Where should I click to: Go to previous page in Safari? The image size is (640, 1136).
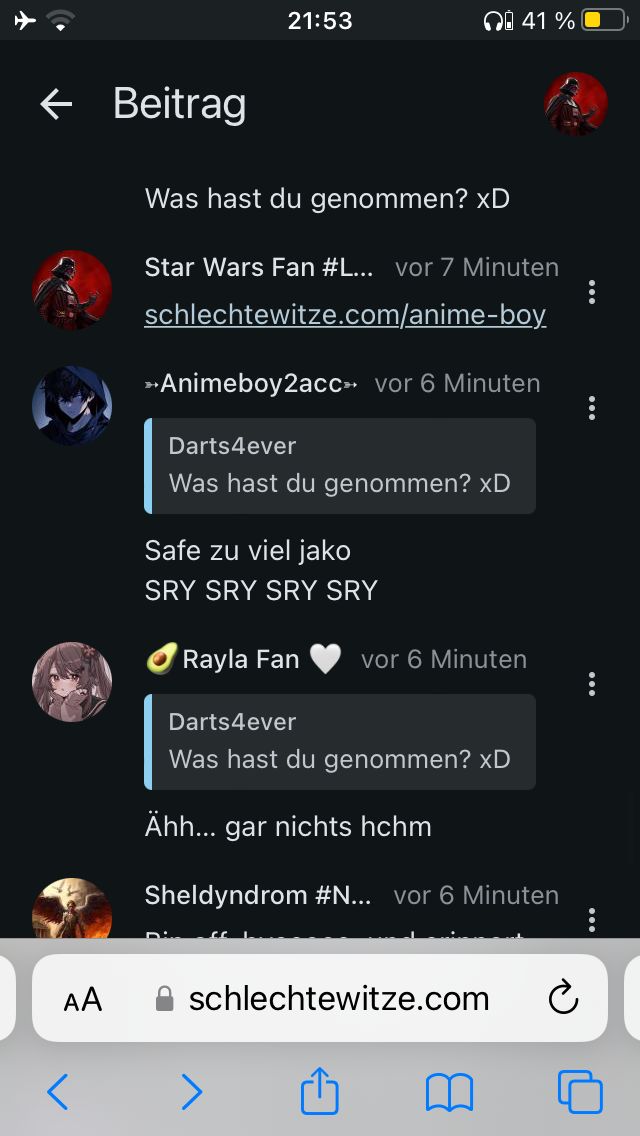[58, 1092]
